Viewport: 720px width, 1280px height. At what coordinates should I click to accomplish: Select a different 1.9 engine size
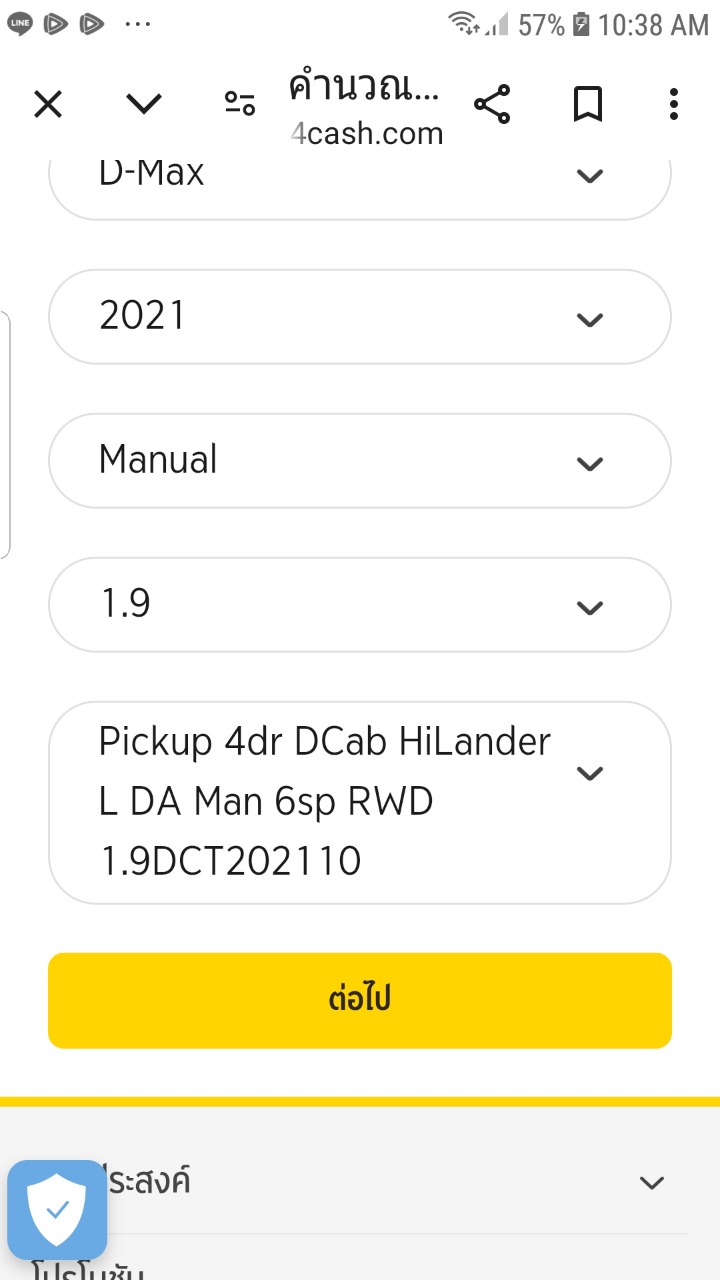coord(359,605)
